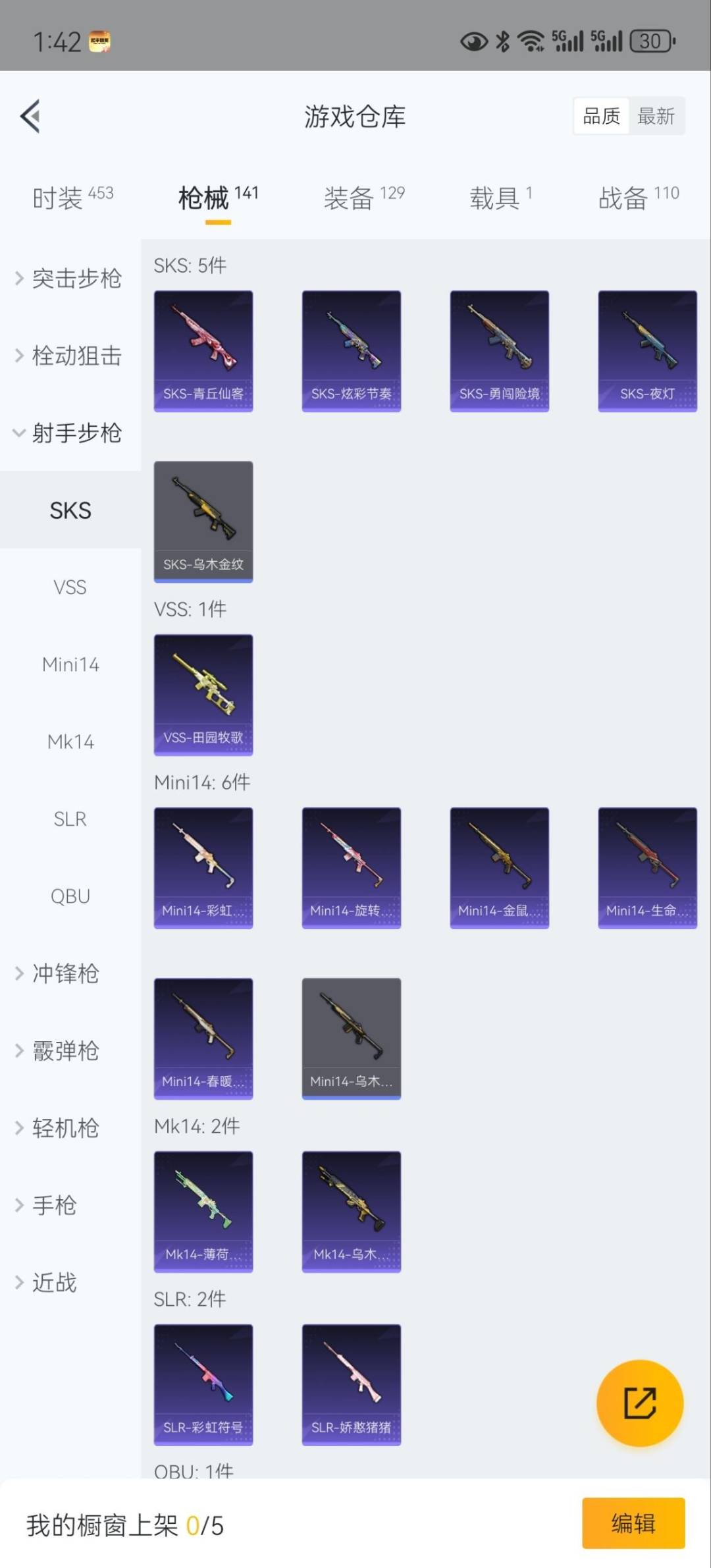Expand the 栓动狙击 category
Image resolution: width=711 pixels, height=1568 pixels.
tap(69, 356)
